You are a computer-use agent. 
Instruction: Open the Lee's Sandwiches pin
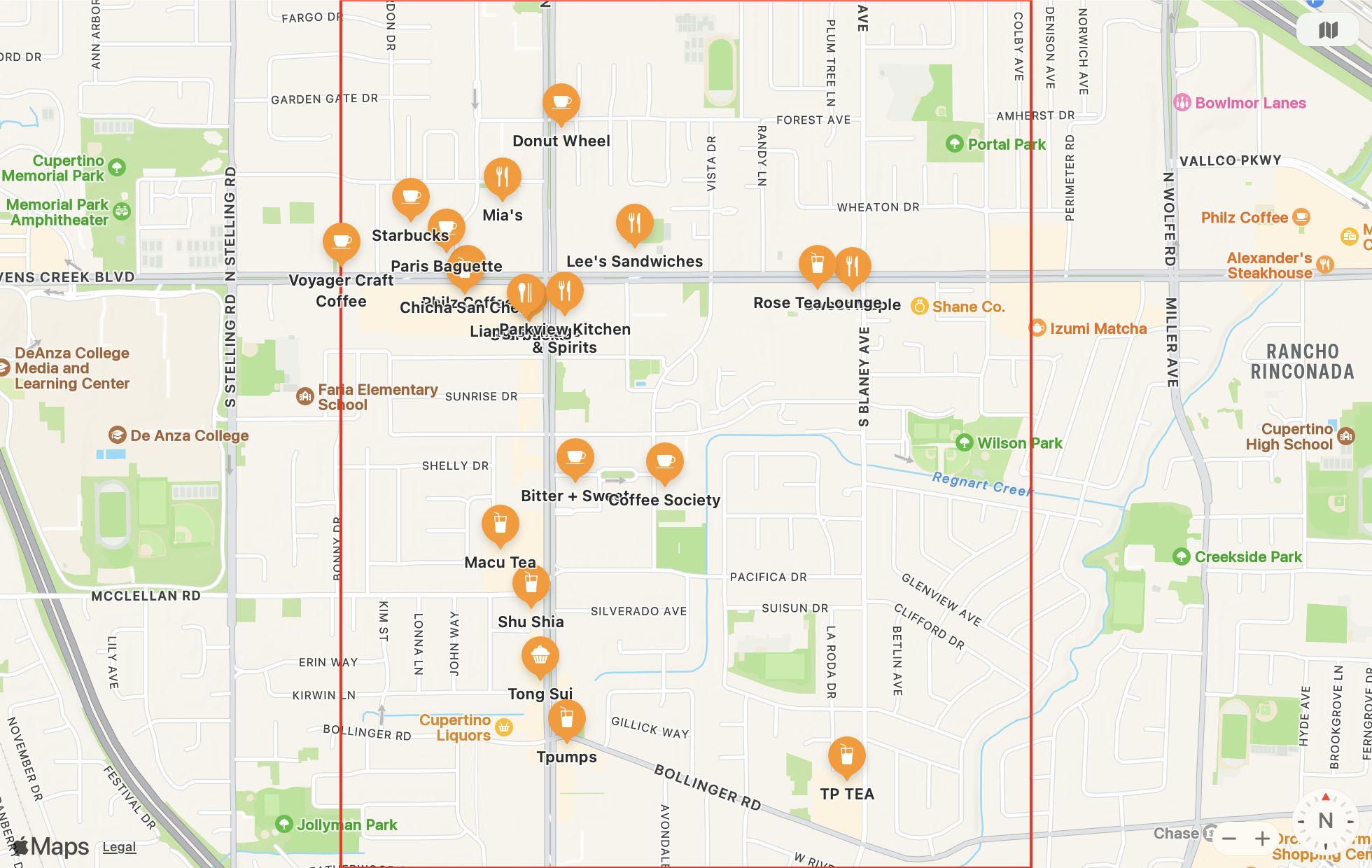click(x=634, y=223)
